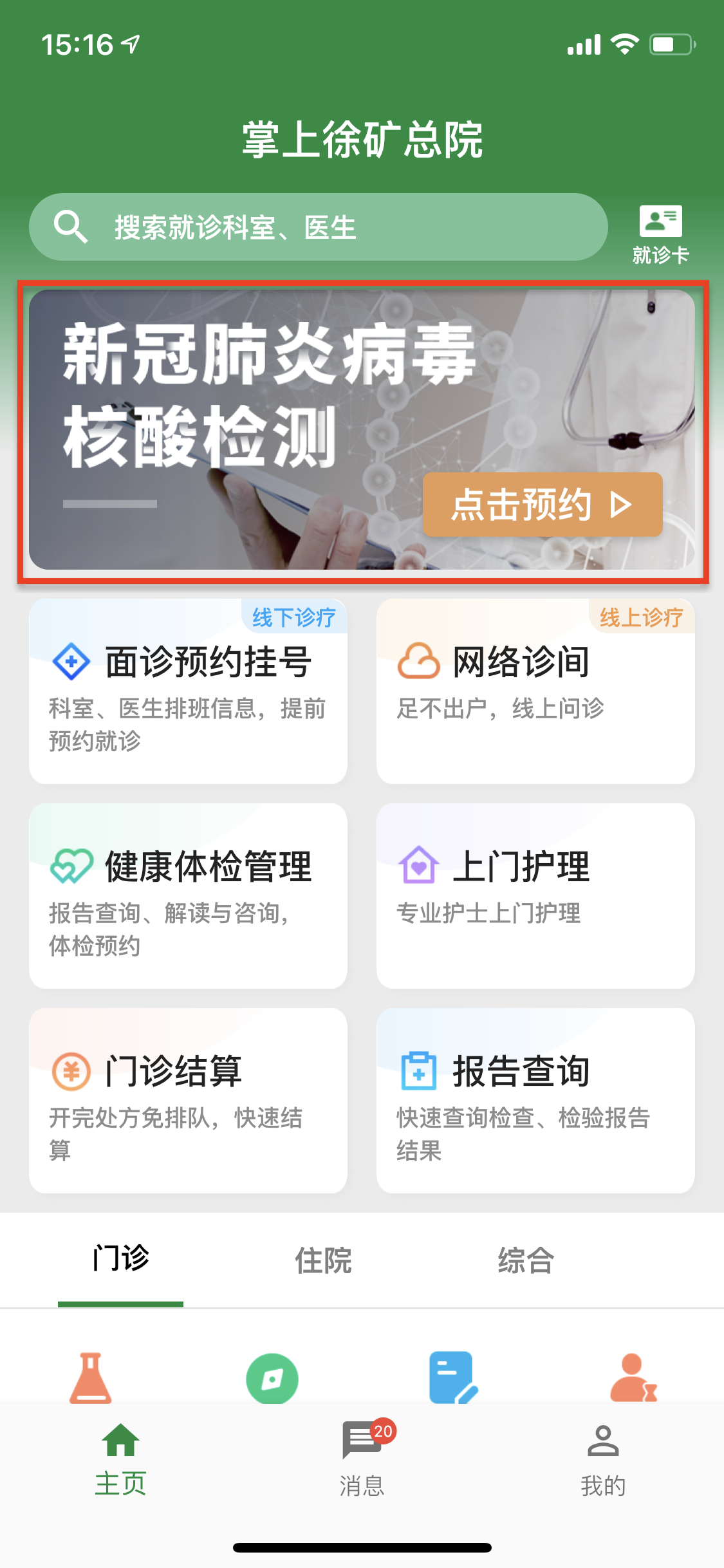Open 健康体检管理 health checkup card

(x=188, y=896)
